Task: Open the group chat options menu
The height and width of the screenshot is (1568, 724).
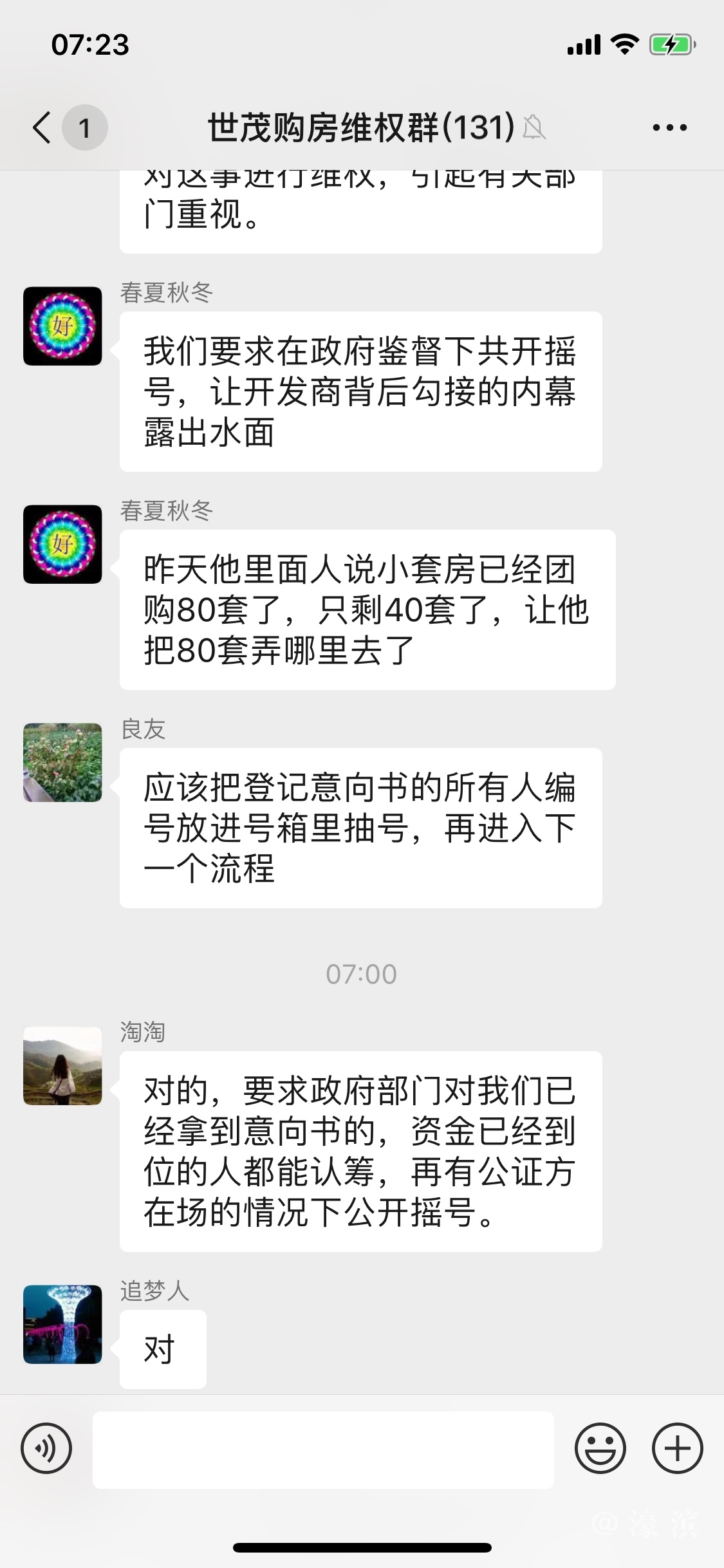Action: click(669, 127)
